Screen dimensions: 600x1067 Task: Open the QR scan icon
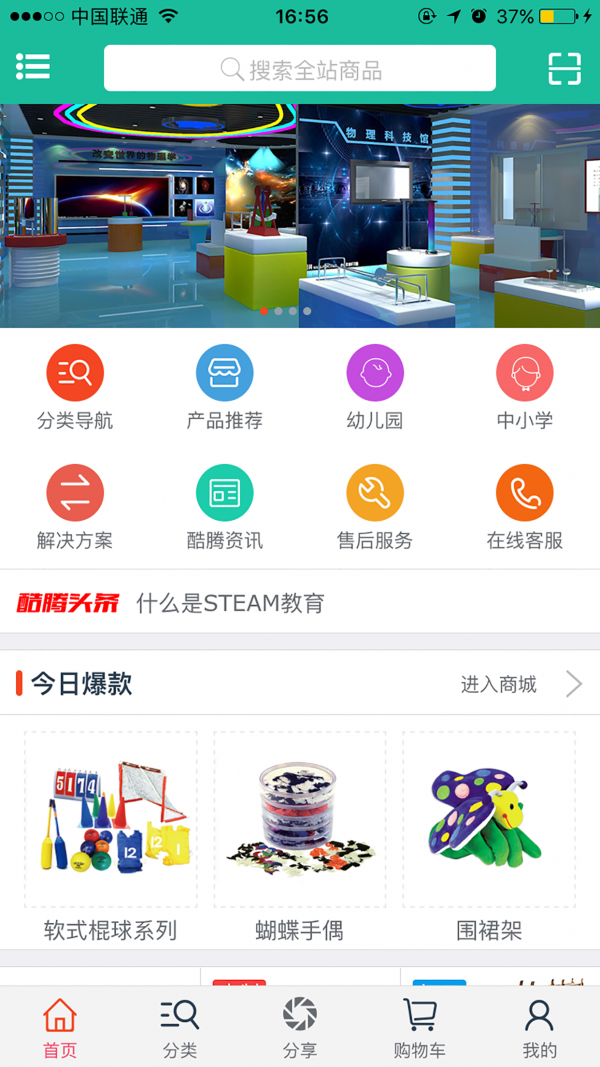(x=565, y=68)
